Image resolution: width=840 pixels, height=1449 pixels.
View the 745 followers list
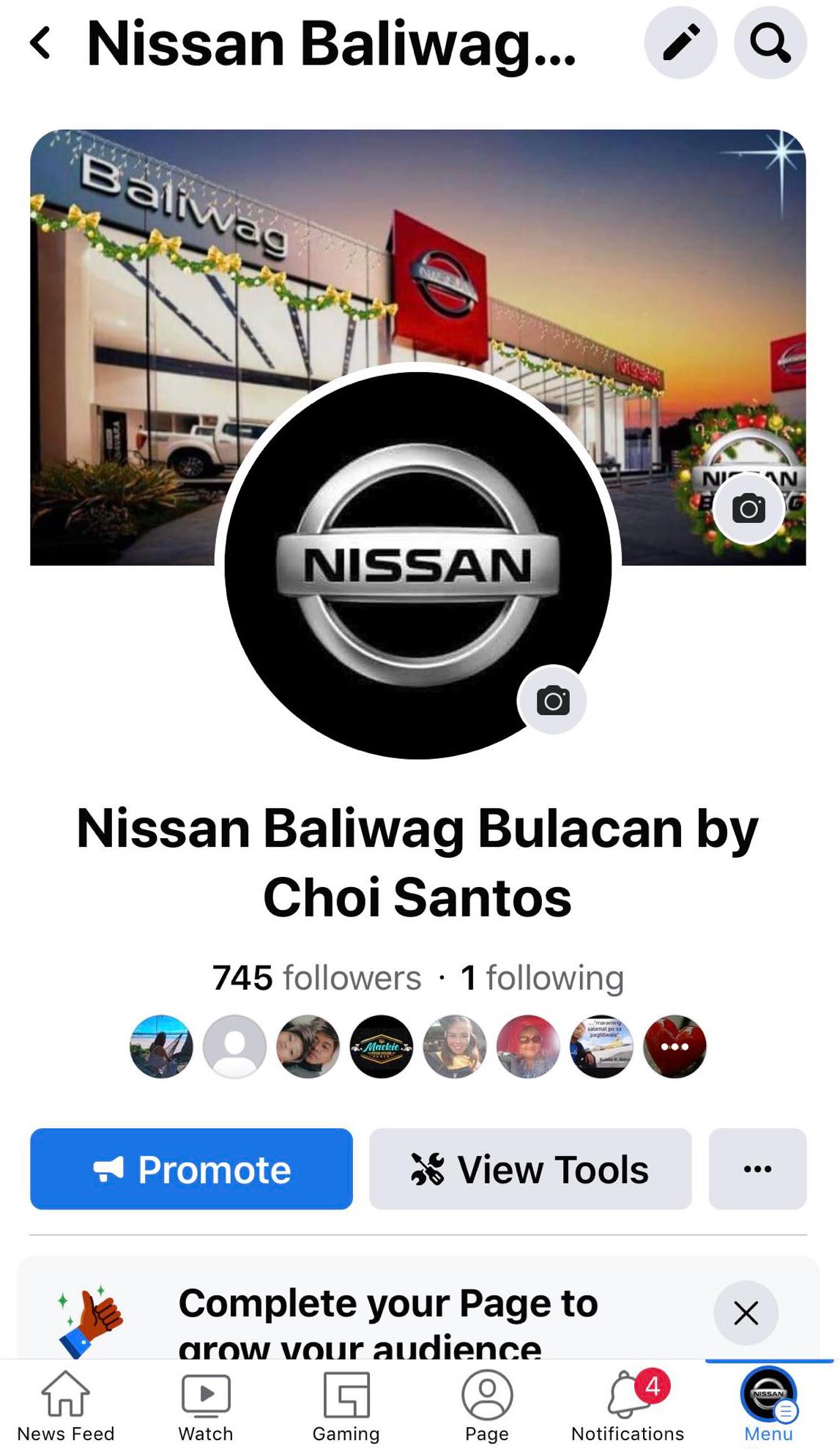coord(316,978)
